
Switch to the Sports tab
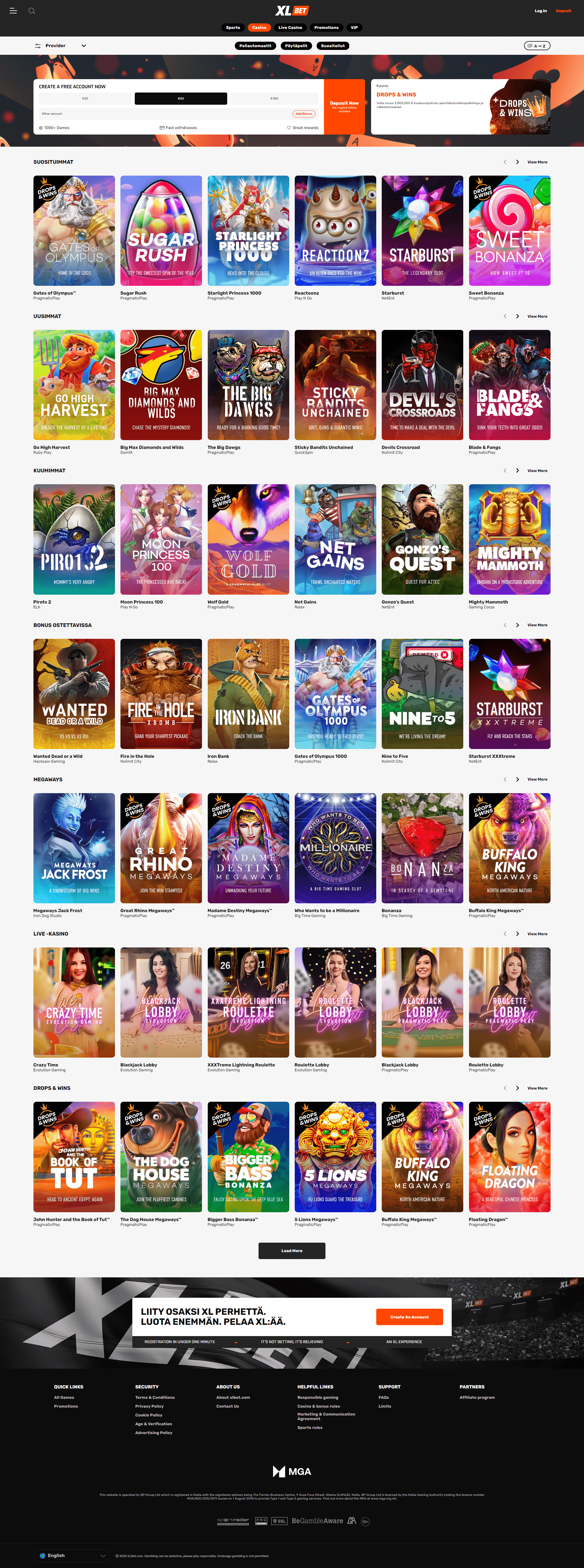[233, 27]
